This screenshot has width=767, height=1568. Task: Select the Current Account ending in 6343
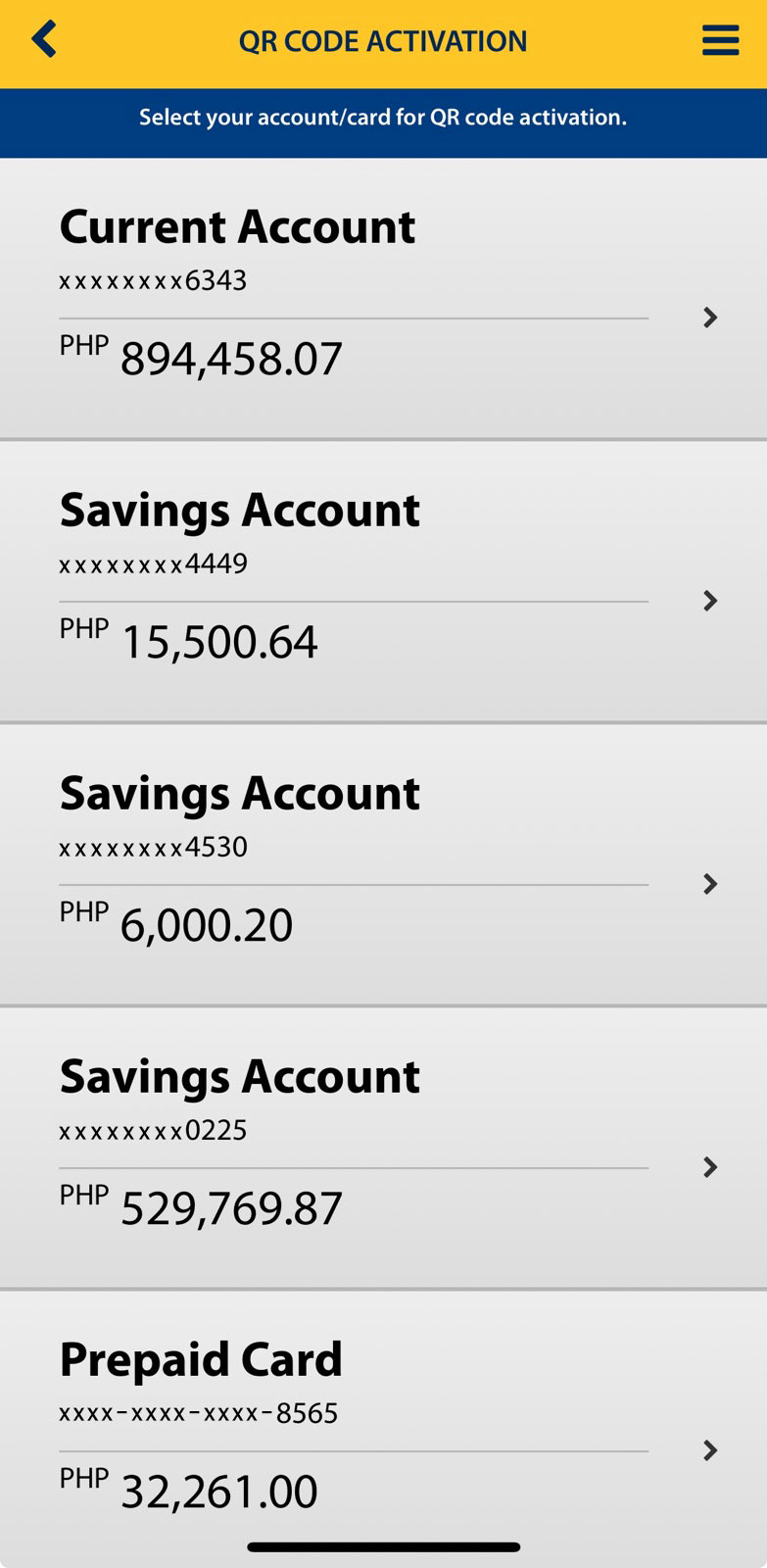(x=383, y=298)
